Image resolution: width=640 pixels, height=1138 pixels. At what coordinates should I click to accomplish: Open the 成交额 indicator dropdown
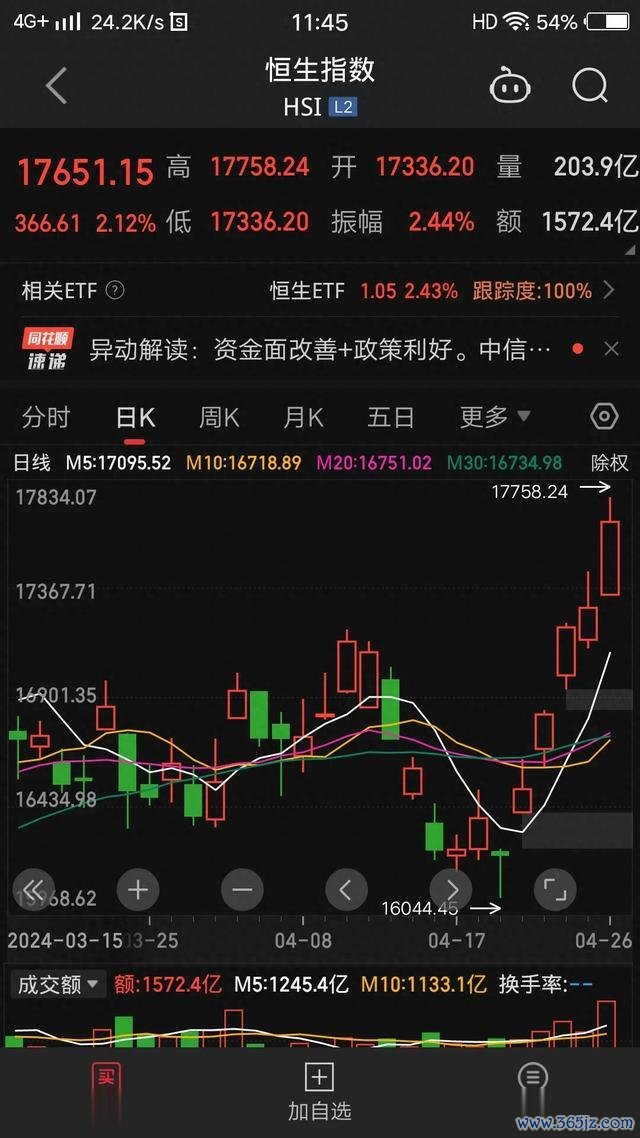point(58,985)
